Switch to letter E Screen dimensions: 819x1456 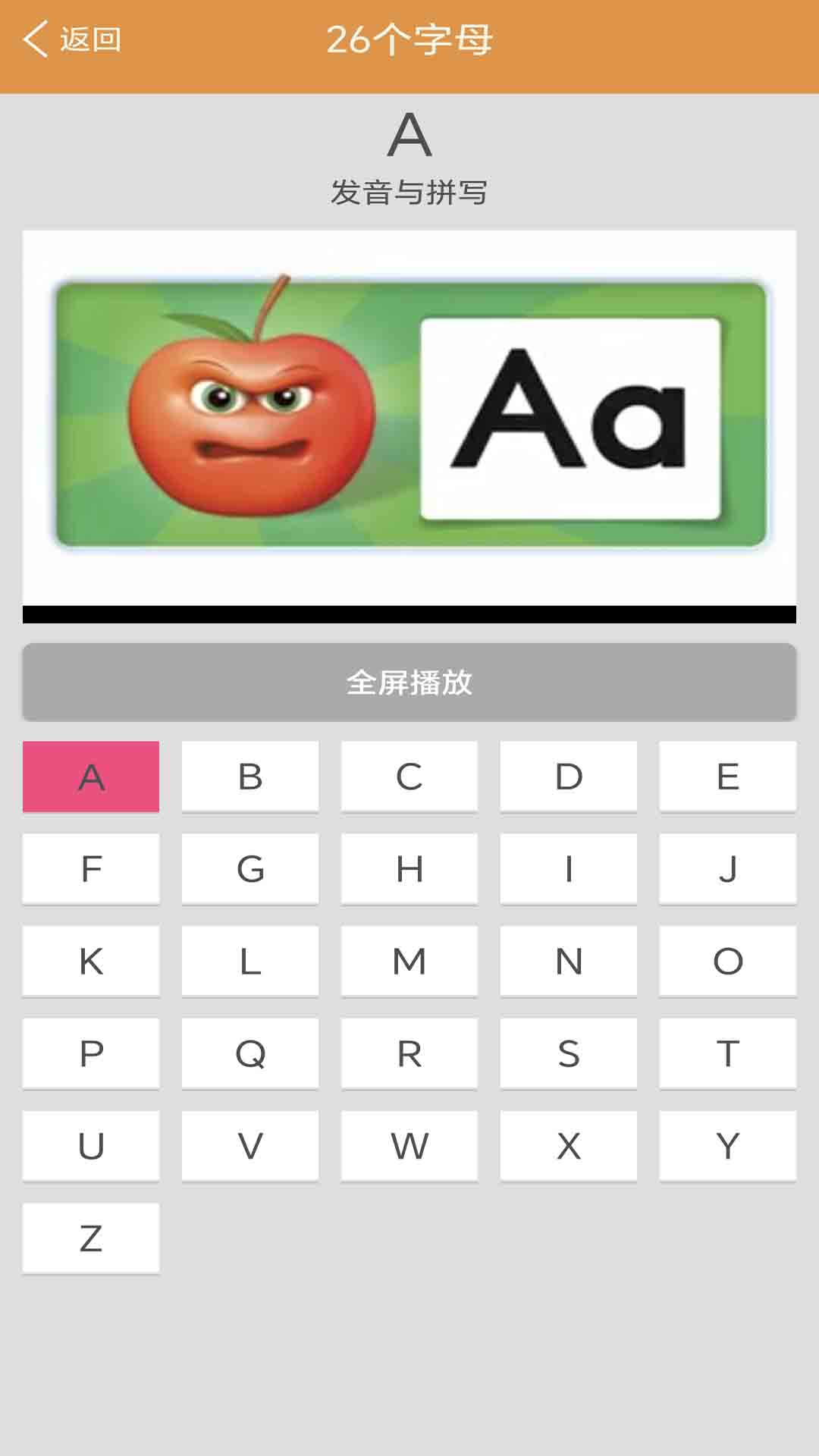tap(728, 777)
